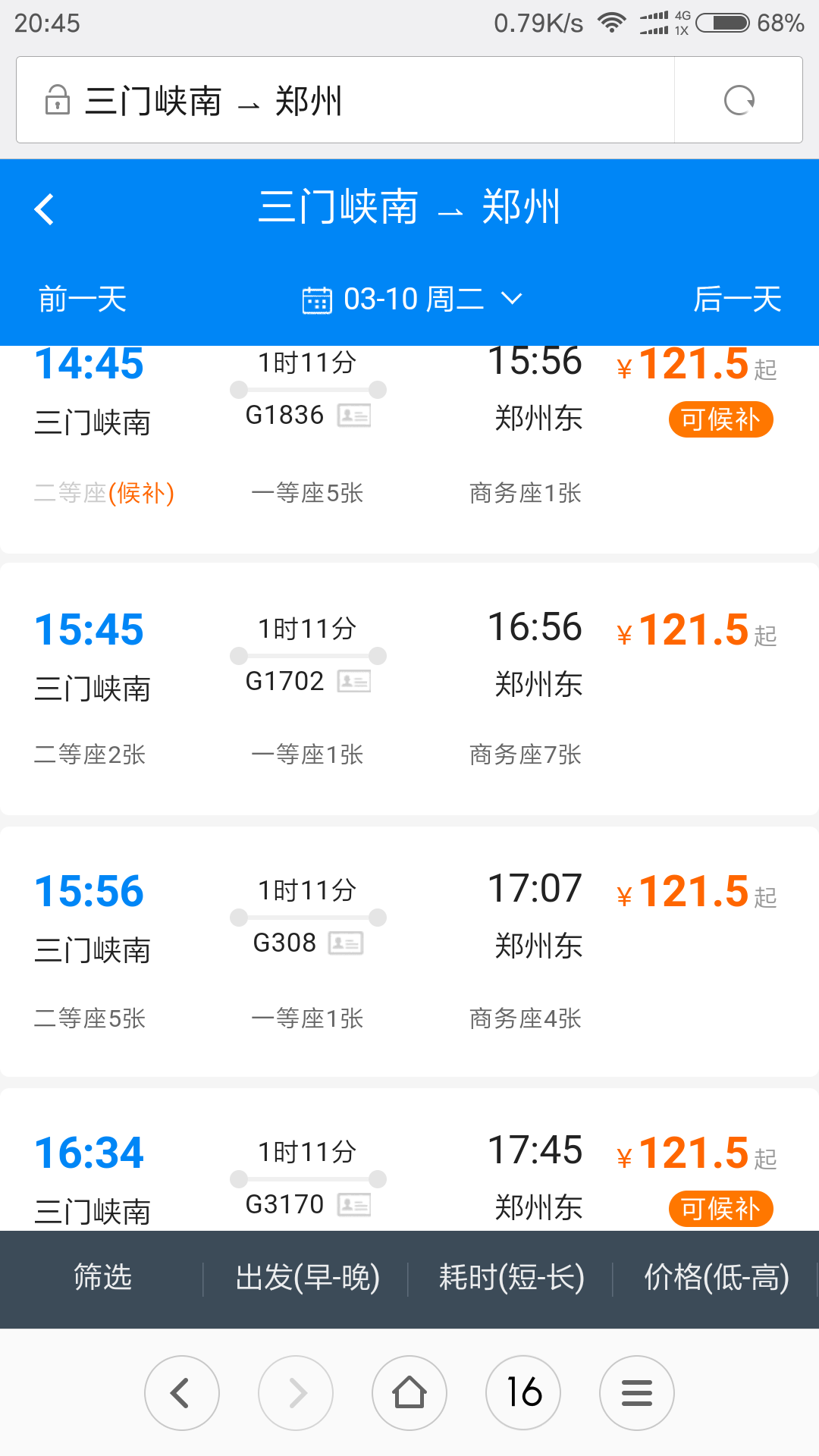Sort by duration 耗时(短-长)
The height and width of the screenshot is (1456, 819).
[511, 1277]
